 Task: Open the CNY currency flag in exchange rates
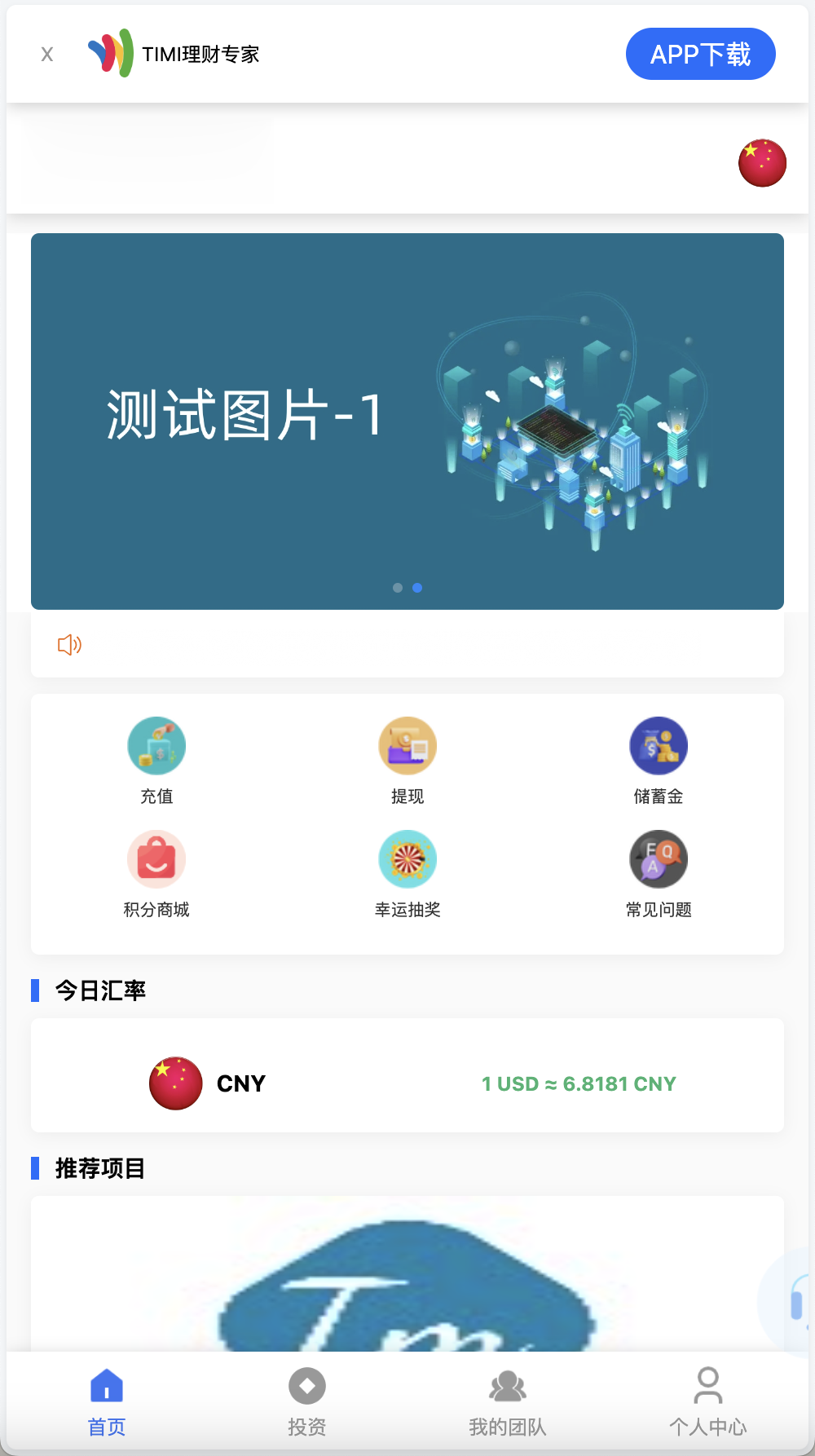tap(174, 1083)
